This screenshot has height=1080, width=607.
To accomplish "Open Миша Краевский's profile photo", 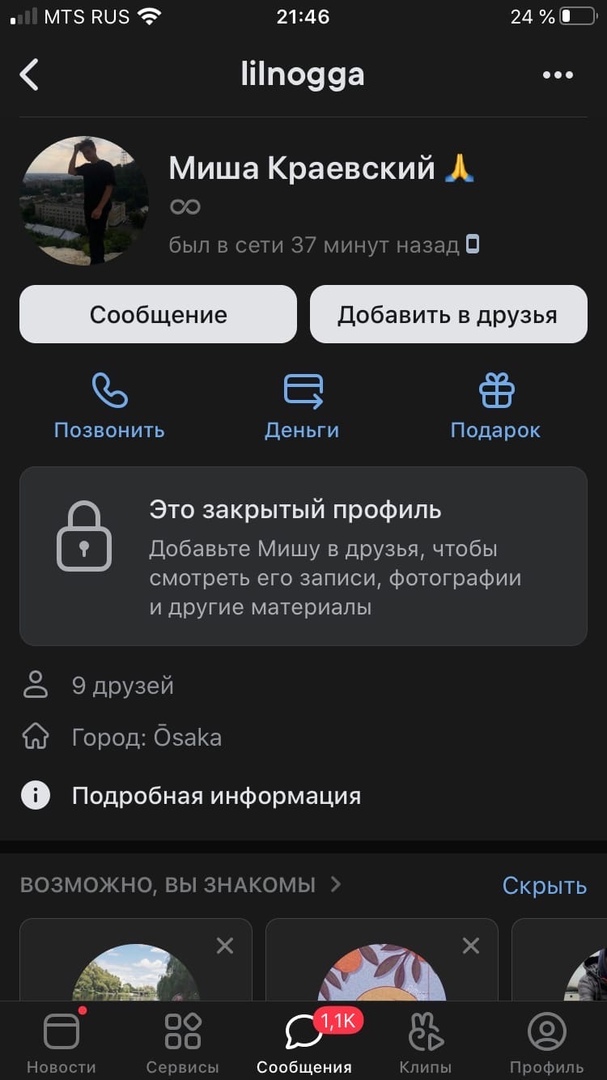I will coord(84,200).
